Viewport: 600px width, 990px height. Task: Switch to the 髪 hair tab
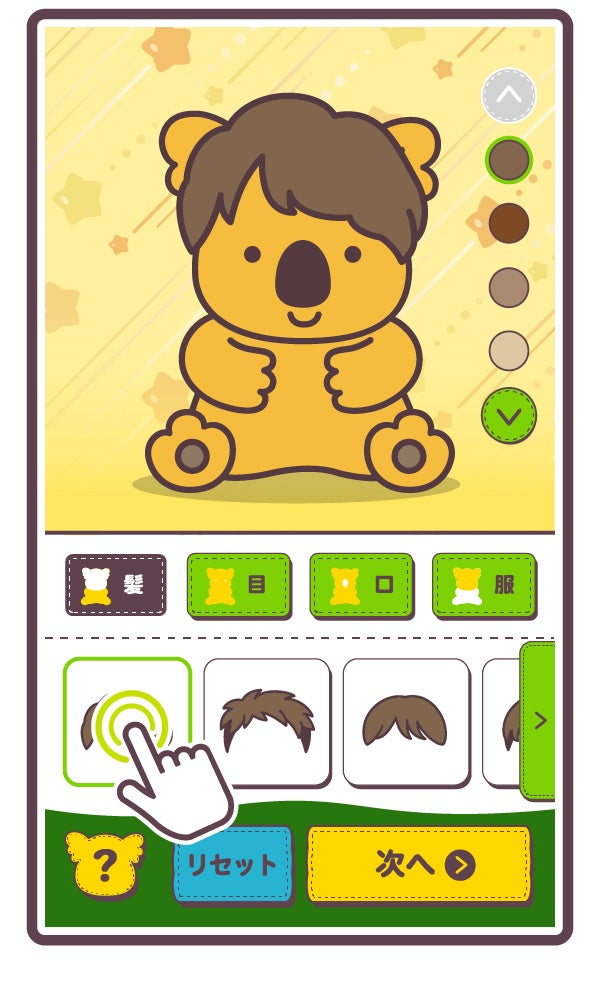tap(116, 585)
